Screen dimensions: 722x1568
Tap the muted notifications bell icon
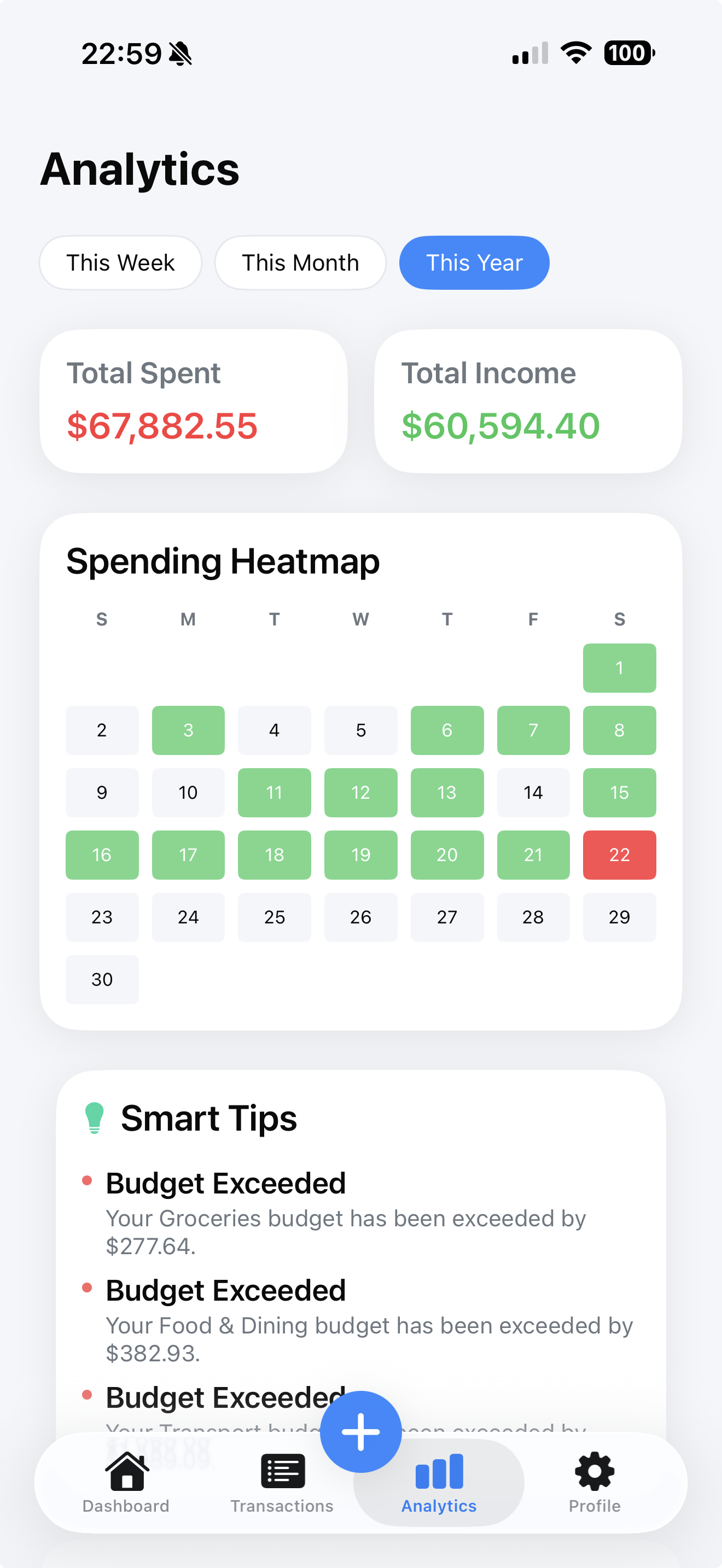click(x=182, y=54)
